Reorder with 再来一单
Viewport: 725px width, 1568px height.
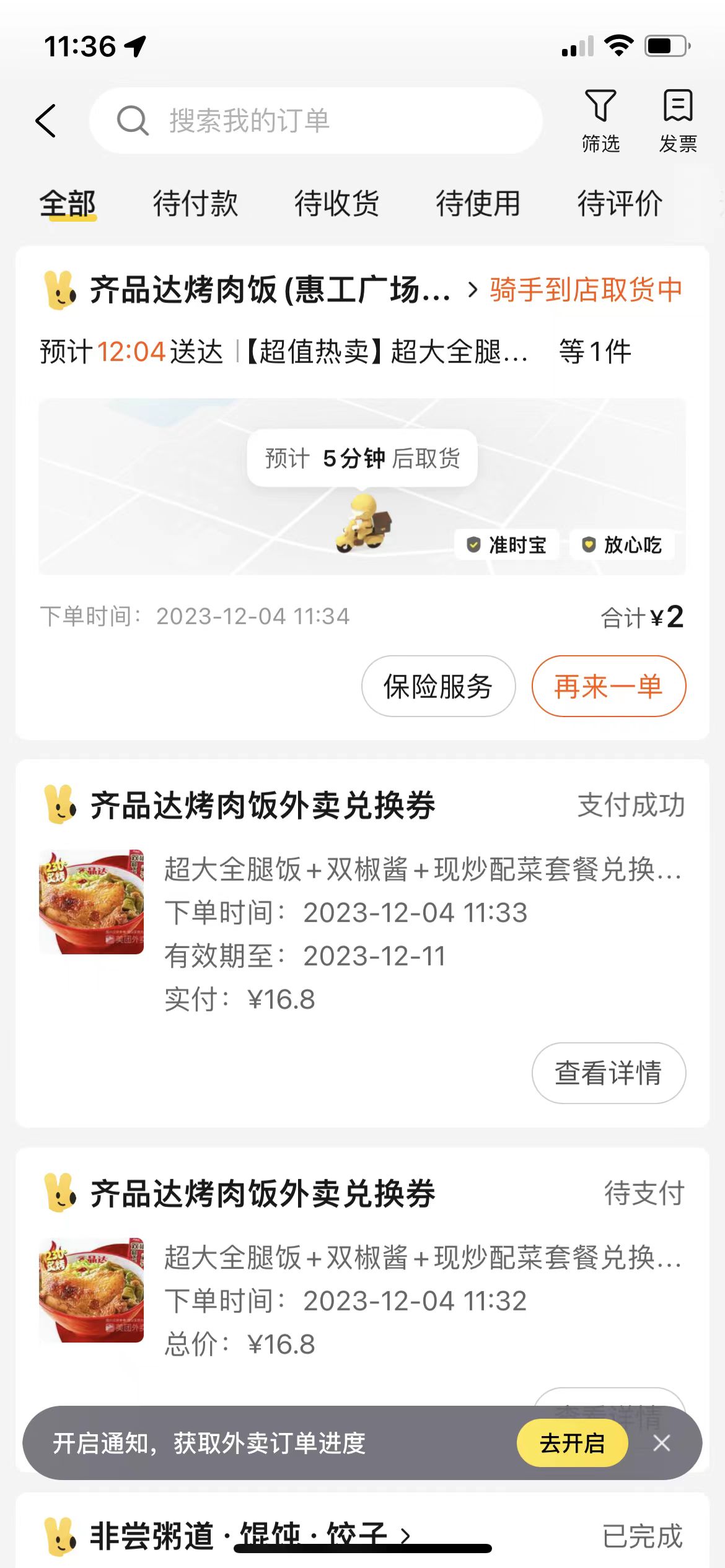click(x=609, y=686)
